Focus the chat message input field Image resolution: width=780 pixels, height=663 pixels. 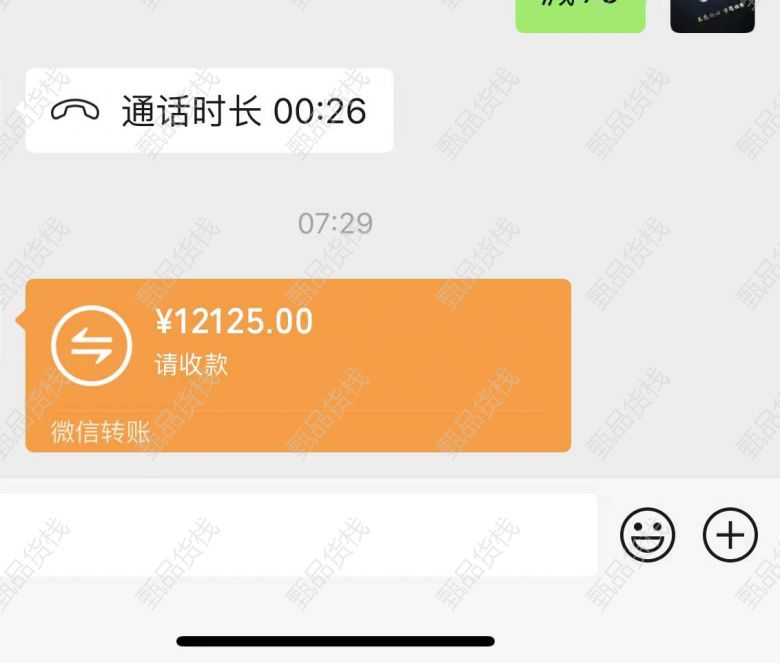pyautogui.click(x=298, y=535)
